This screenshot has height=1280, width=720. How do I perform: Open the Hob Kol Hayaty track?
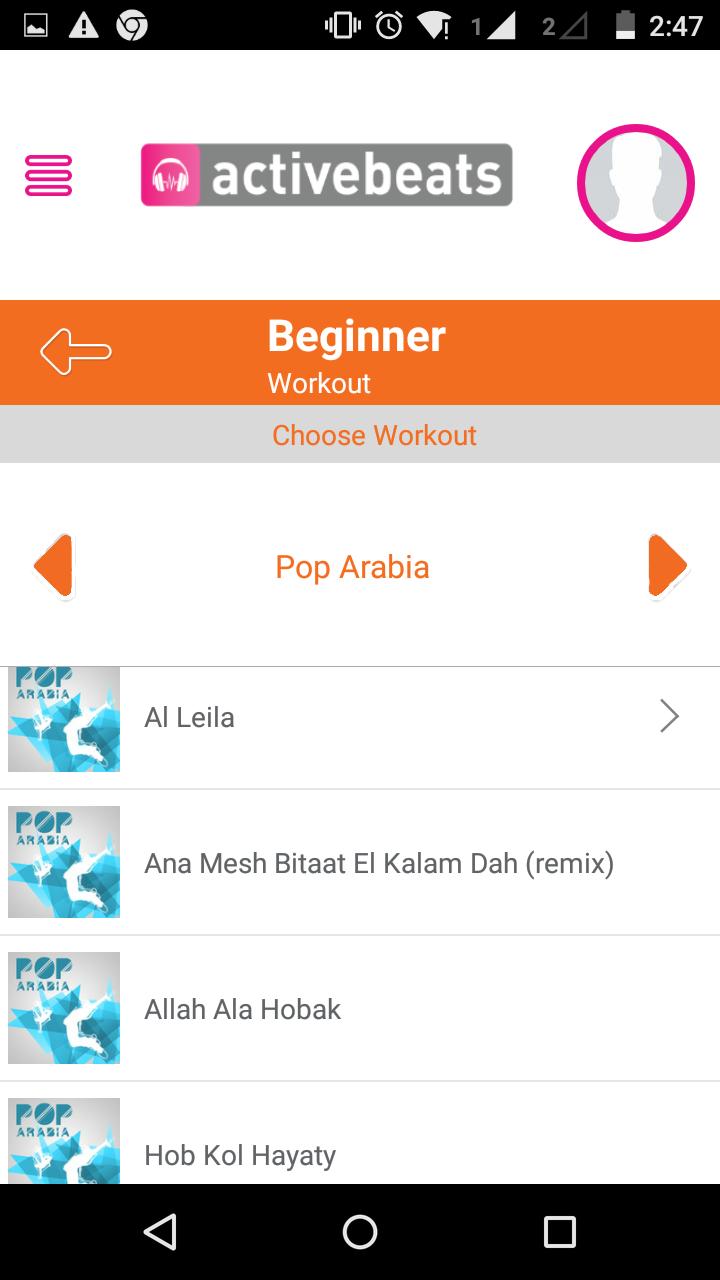click(x=360, y=1150)
